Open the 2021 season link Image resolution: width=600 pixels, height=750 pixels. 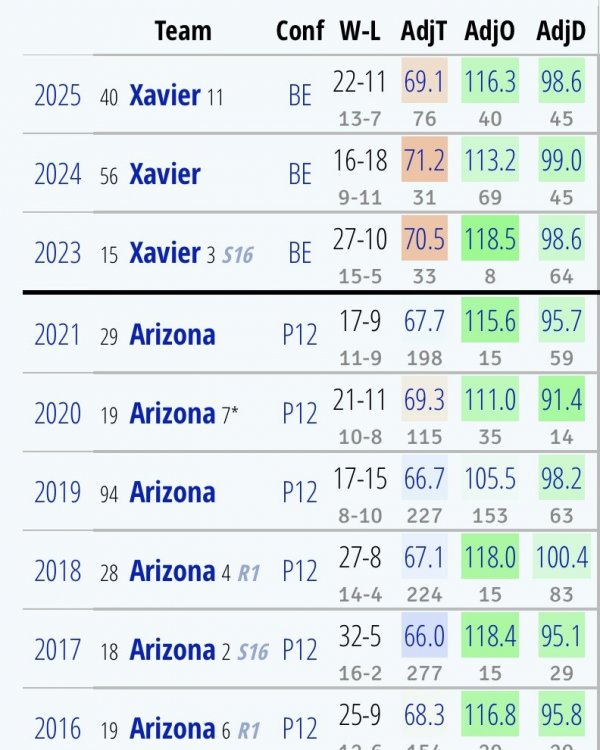coord(58,334)
